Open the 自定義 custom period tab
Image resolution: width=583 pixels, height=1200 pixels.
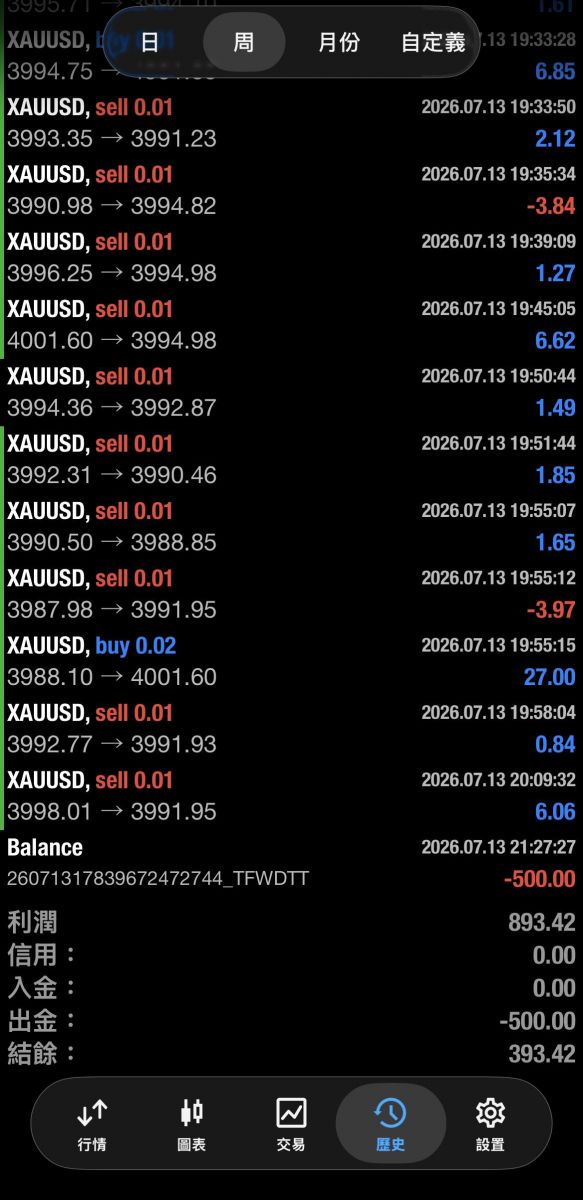[432, 43]
